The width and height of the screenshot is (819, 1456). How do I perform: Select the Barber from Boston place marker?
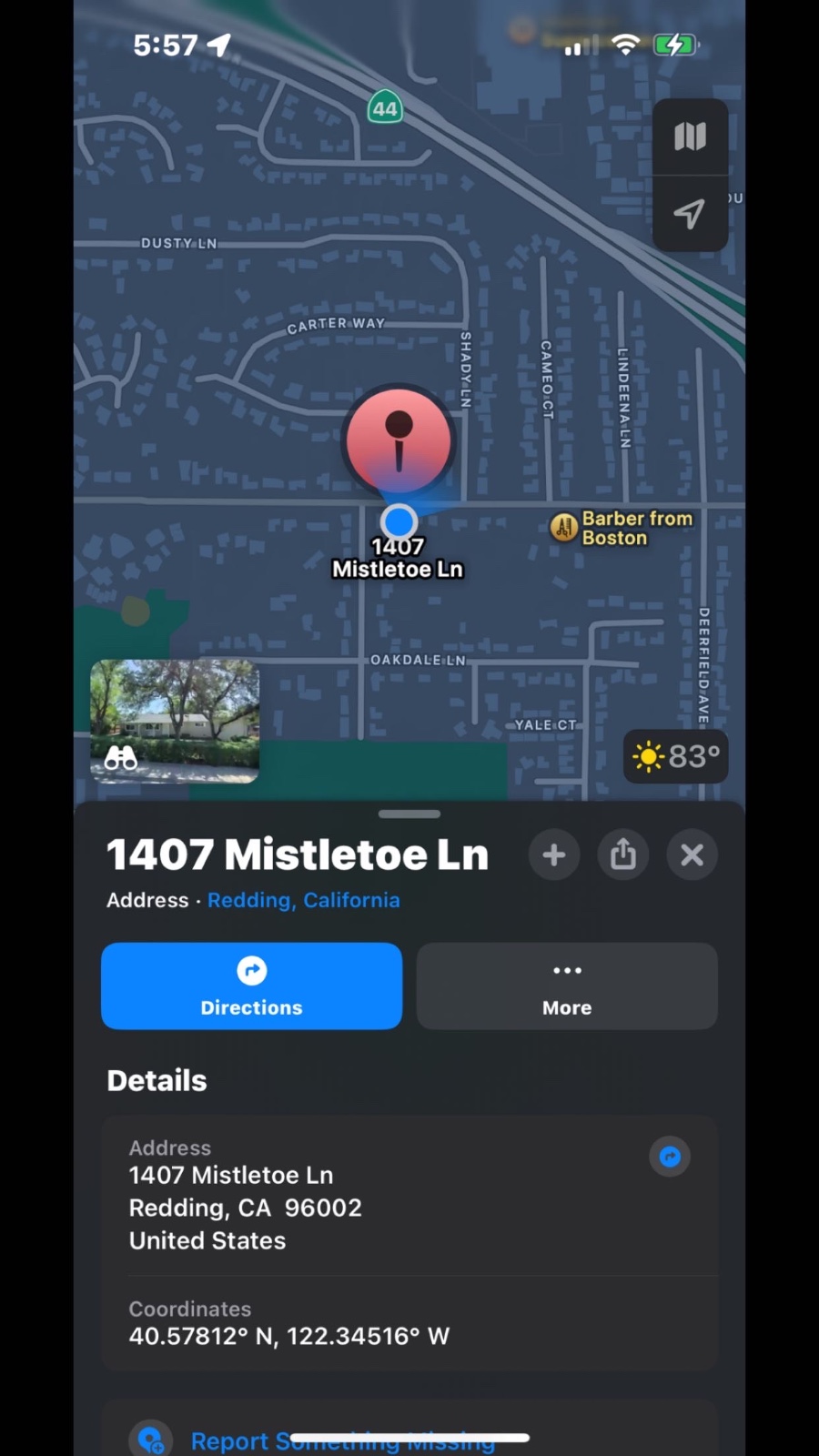tap(564, 527)
